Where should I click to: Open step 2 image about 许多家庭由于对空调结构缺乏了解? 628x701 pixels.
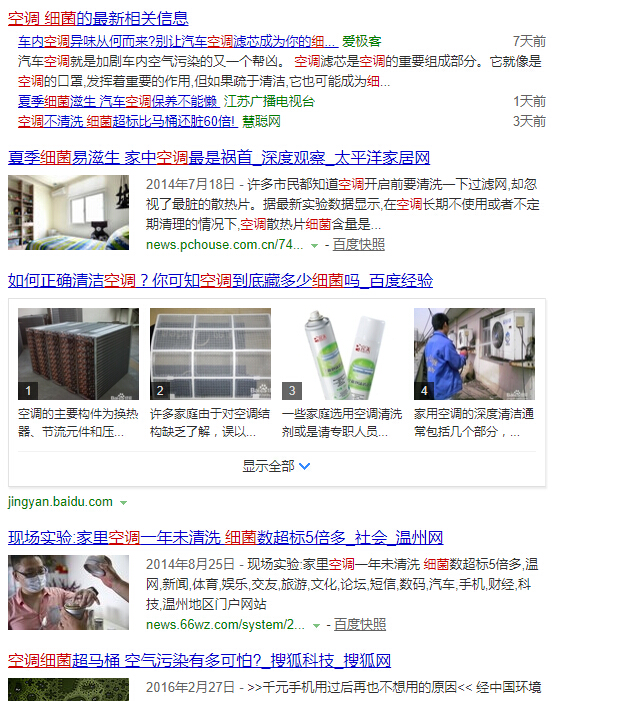pos(210,353)
